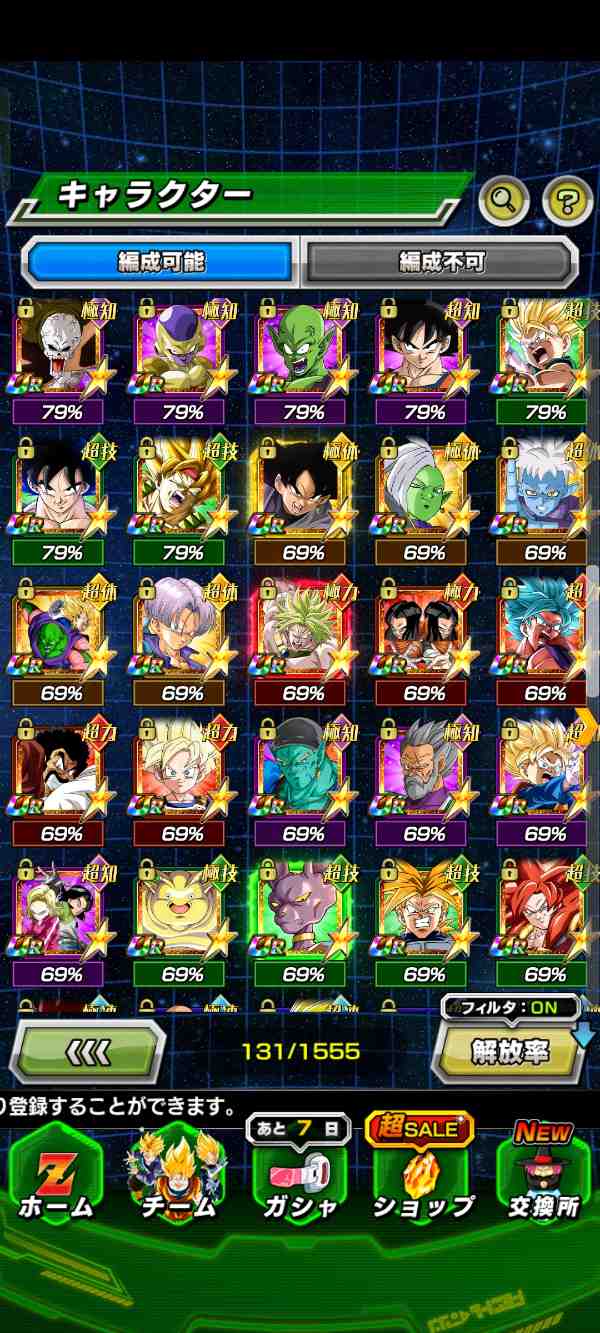Viewport: 600px width, 1333px height.
Task: Switch to the 編成可能 tab
Action: pyautogui.click(x=161, y=262)
